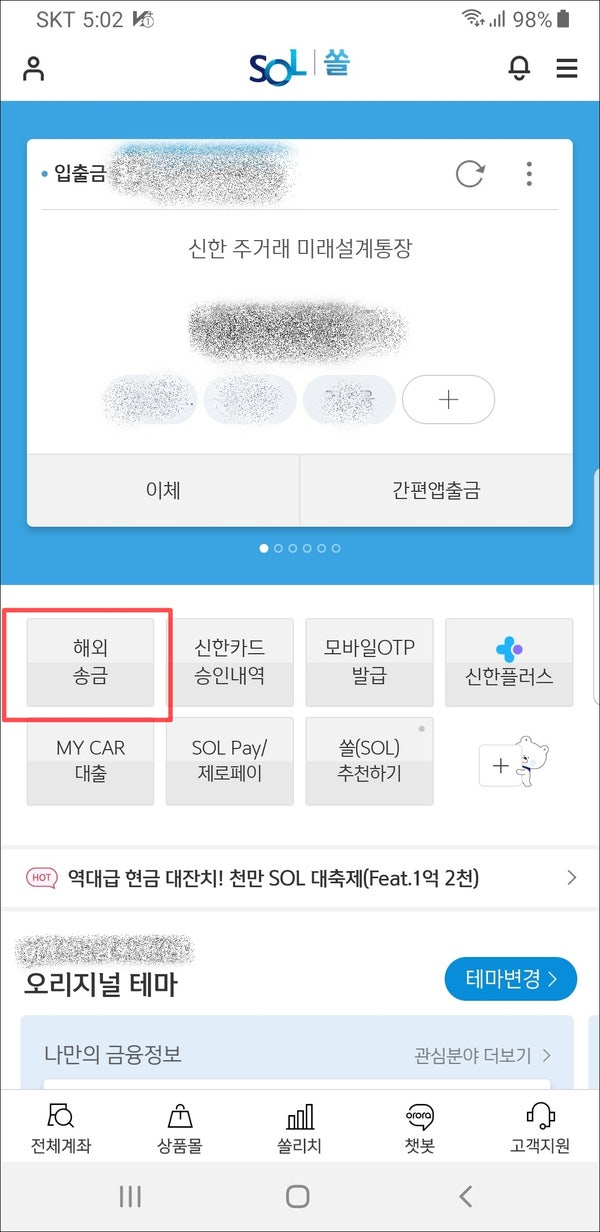This screenshot has width=600, height=1232.
Task: Open the account card's three-dot menu
Action: tap(529, 174)
